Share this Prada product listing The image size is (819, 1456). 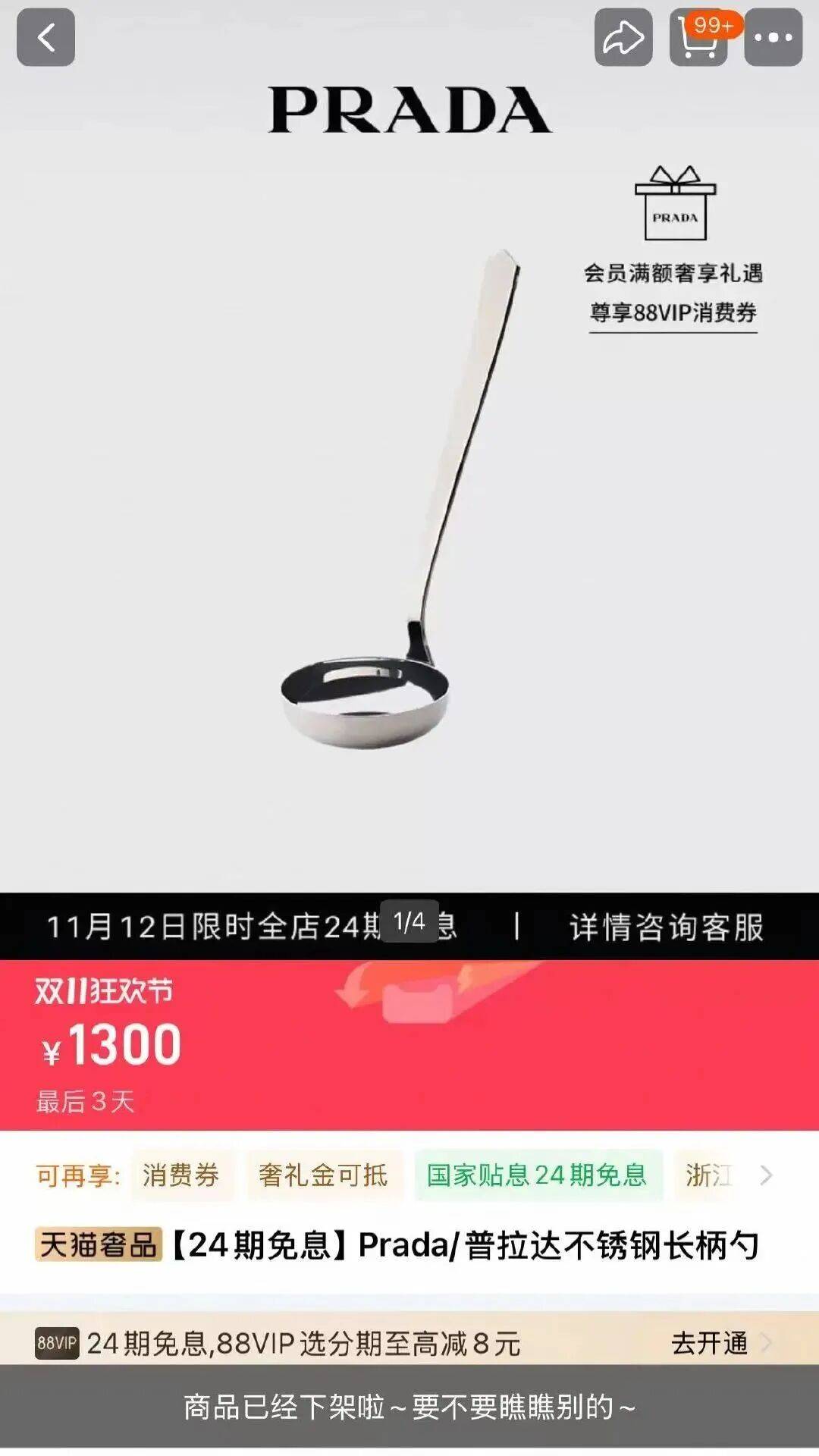623,37
